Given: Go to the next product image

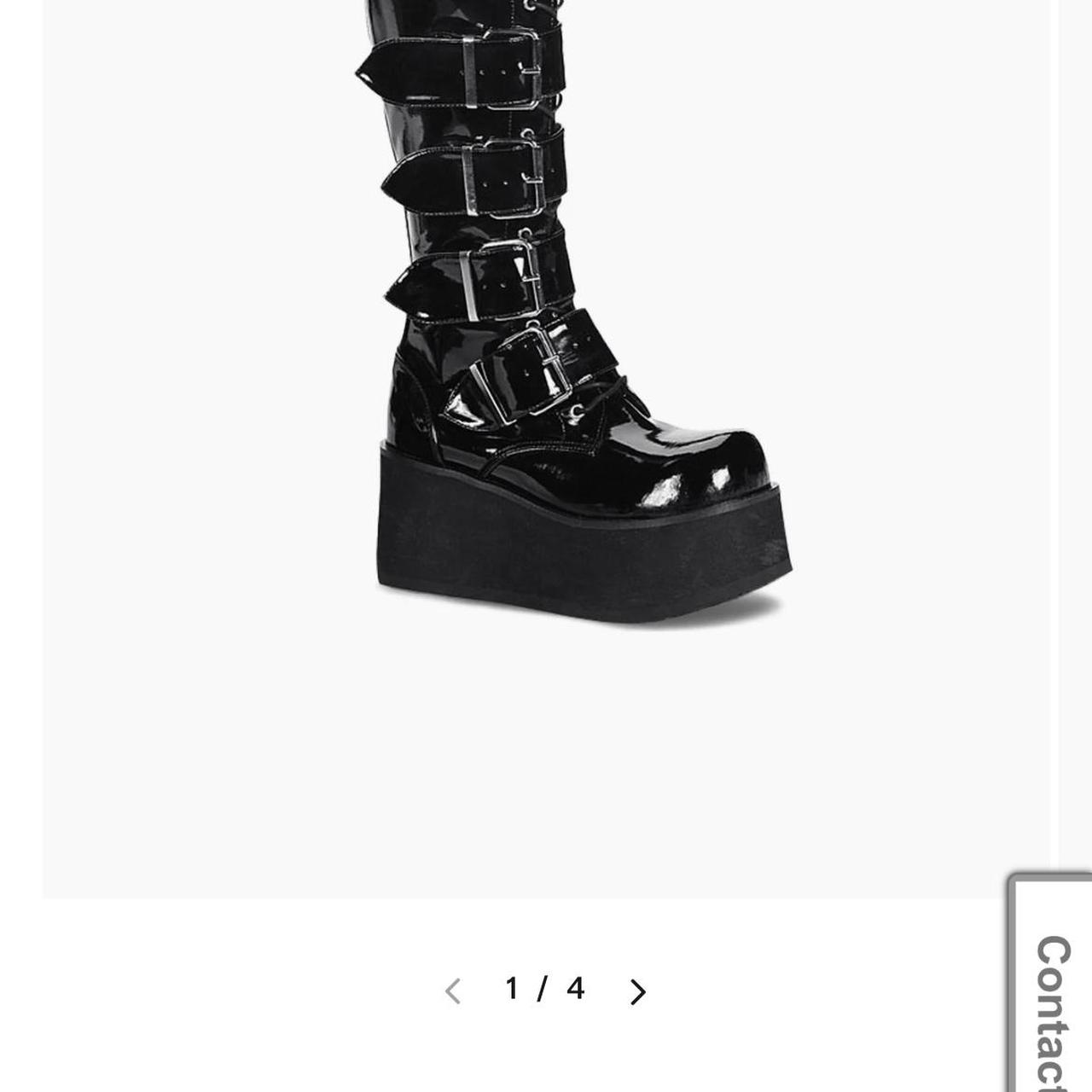Looking at the screenshot, I should [637, 991].
